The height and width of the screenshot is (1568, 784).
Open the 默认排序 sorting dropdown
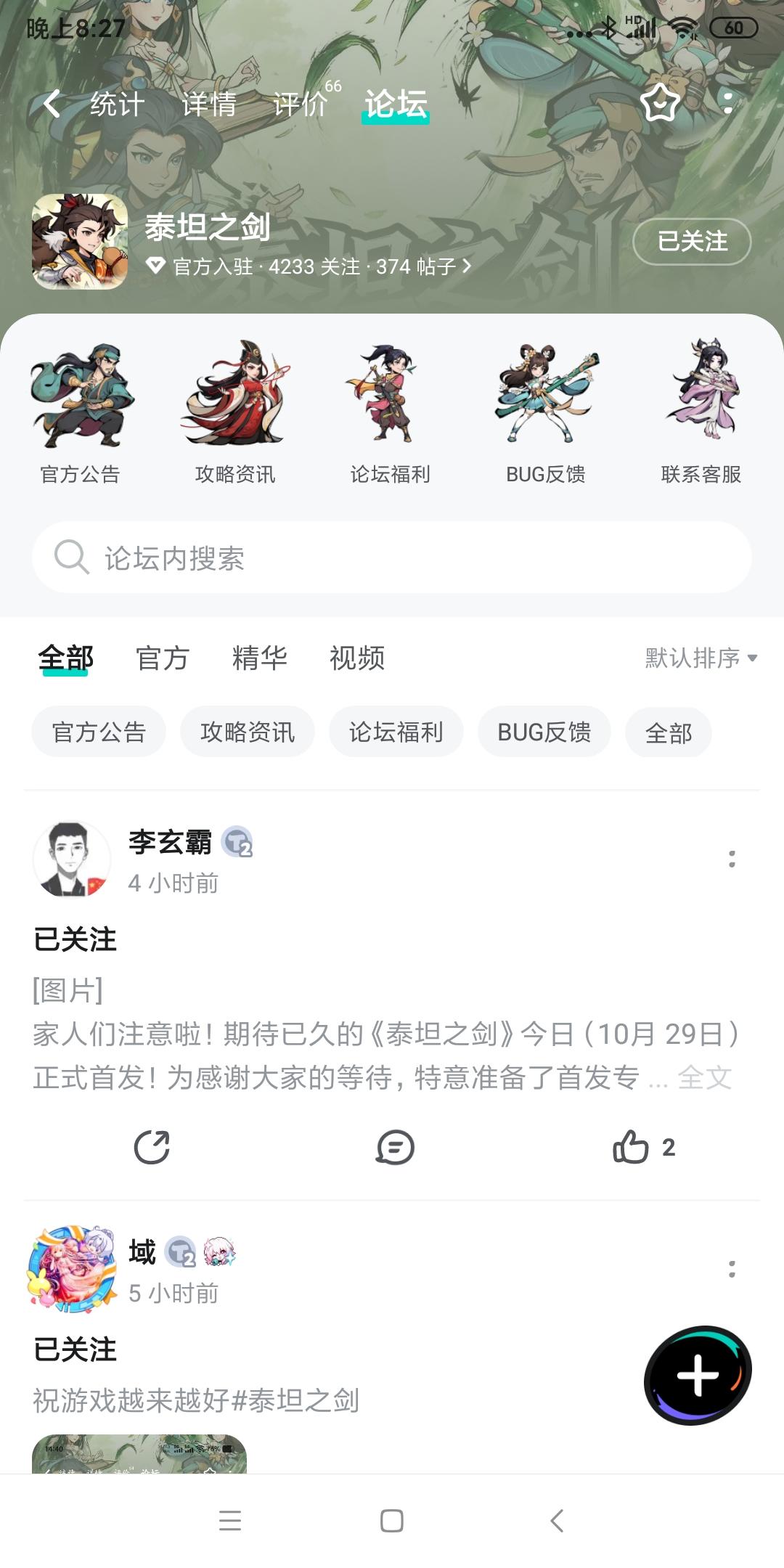pos(698,658)
